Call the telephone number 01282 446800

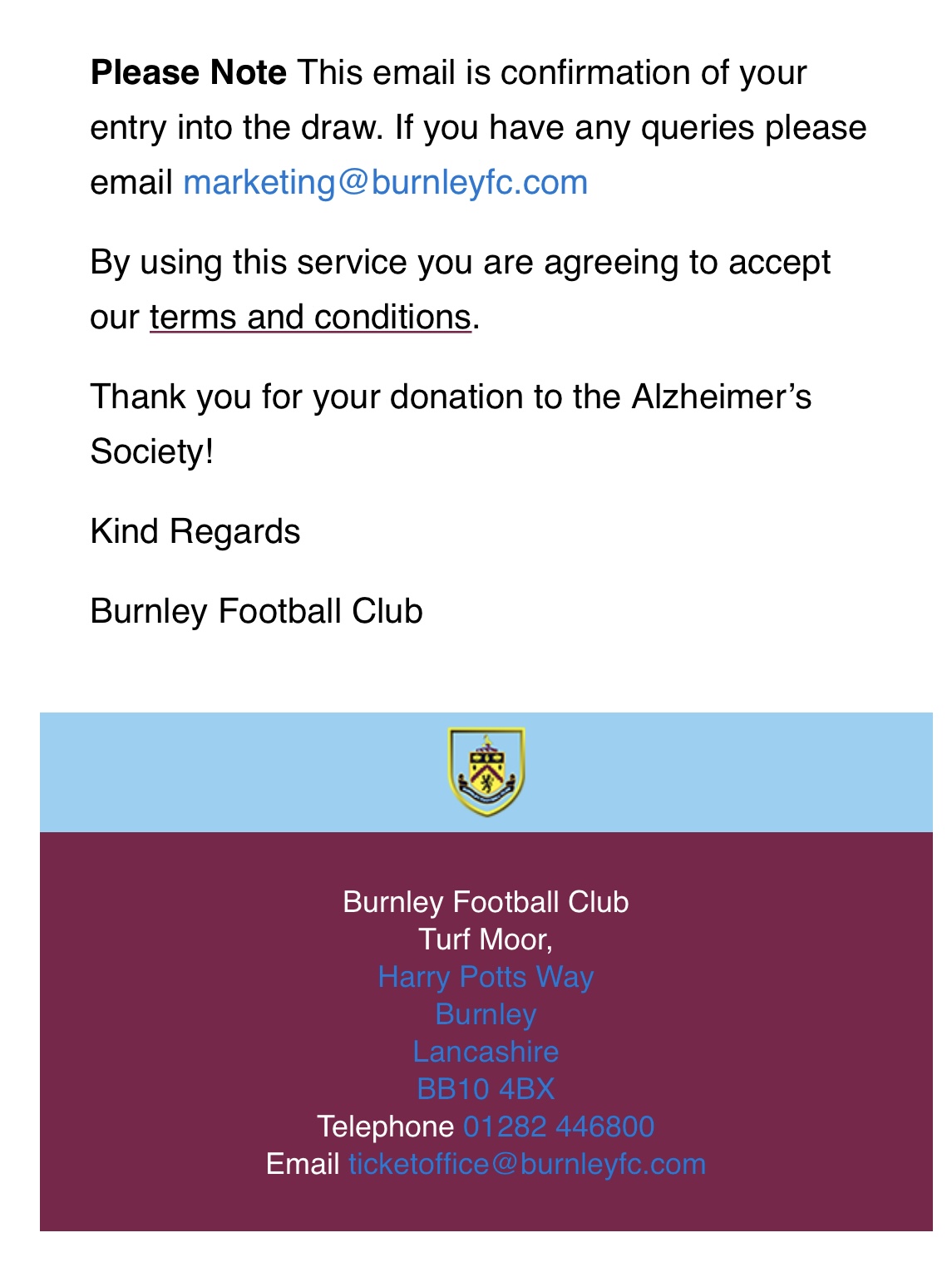(x=559, y=1127)
